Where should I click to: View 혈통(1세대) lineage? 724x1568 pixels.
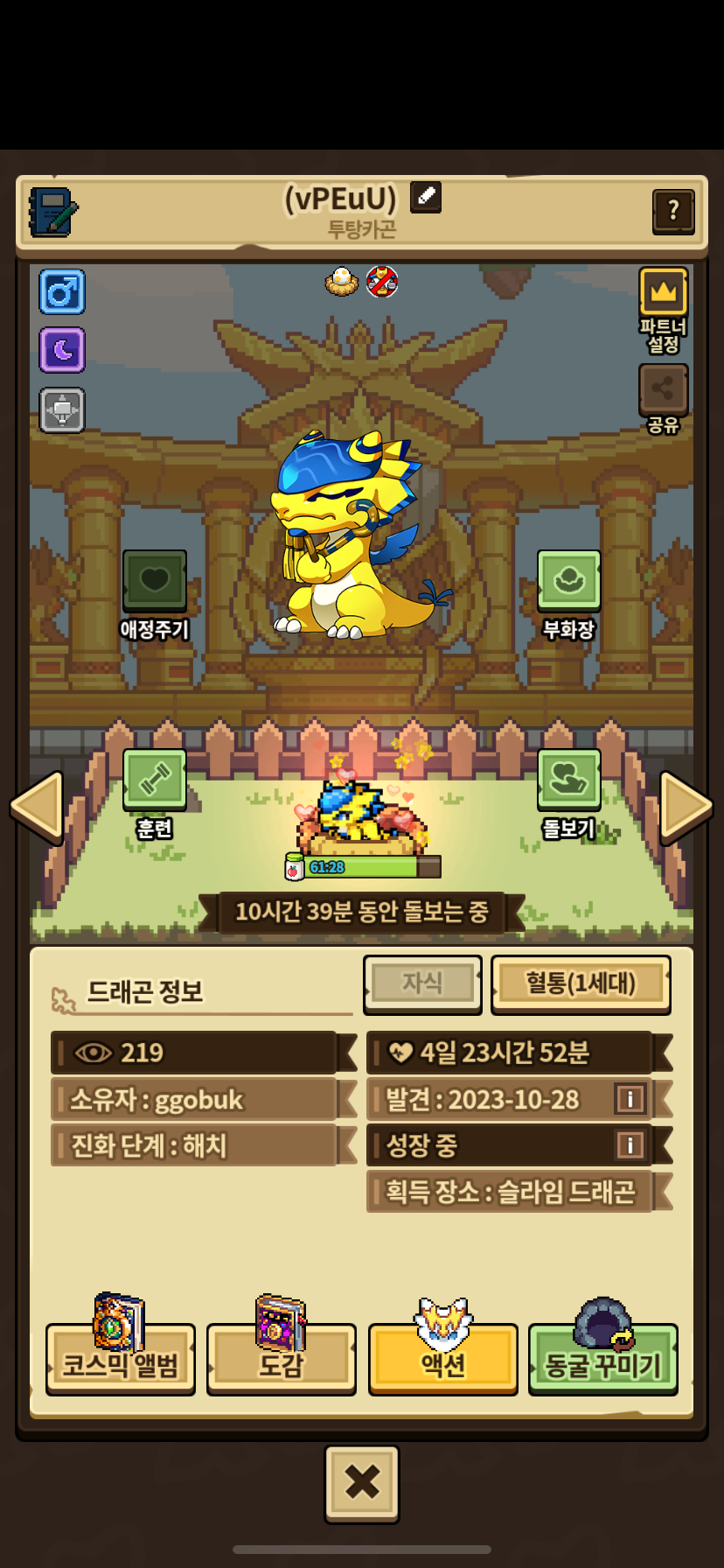pos(581,983)
